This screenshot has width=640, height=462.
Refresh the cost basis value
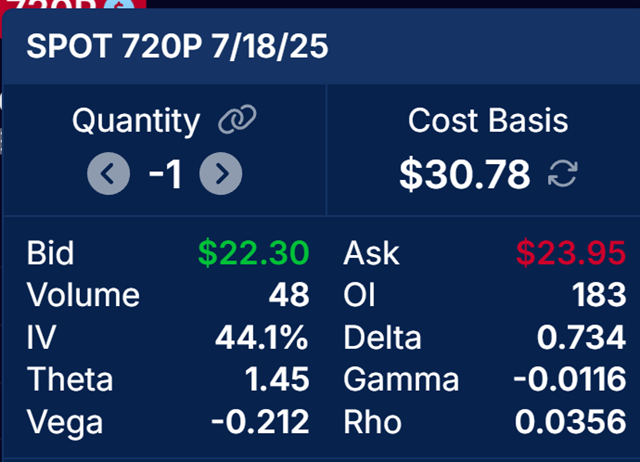[563, 175]
